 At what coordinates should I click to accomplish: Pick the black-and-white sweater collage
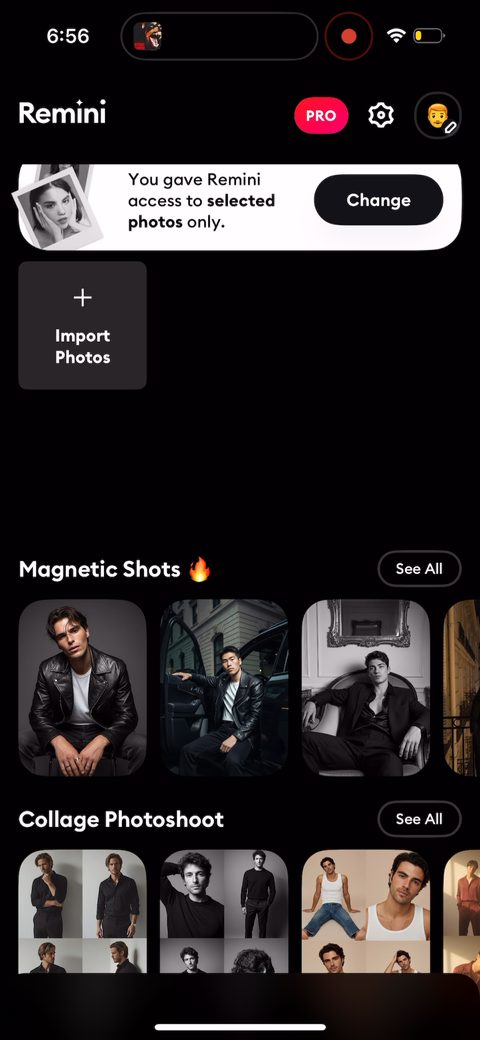pos(224,911)
